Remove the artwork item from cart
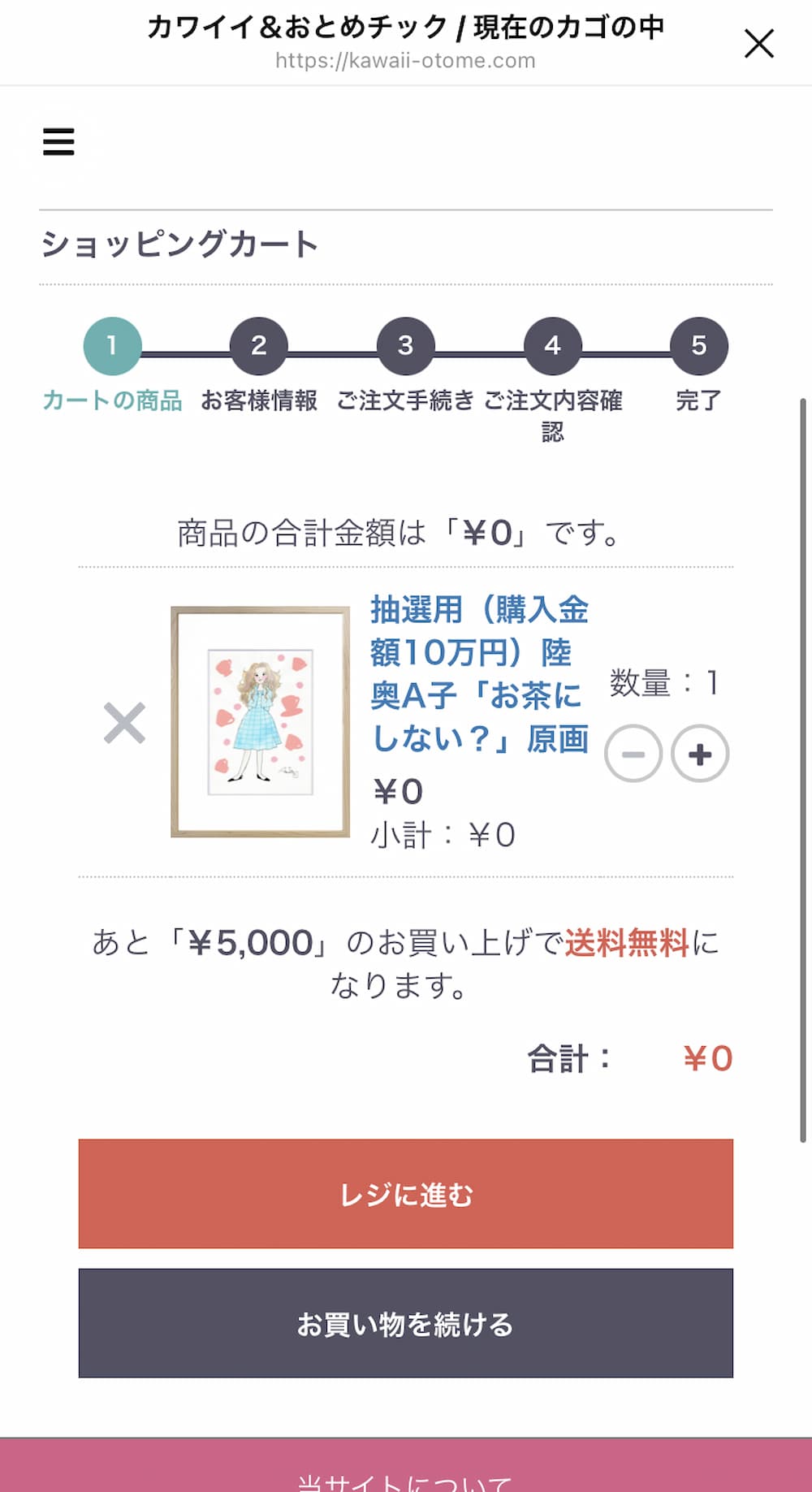 (124, 723)
